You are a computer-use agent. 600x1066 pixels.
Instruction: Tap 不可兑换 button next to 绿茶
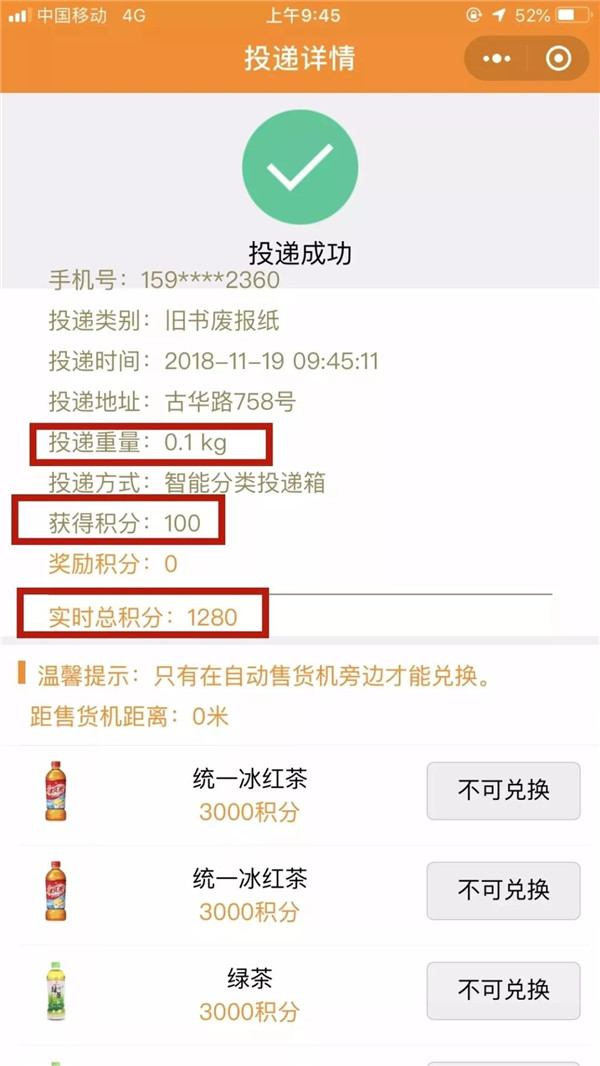pos(503,990)
